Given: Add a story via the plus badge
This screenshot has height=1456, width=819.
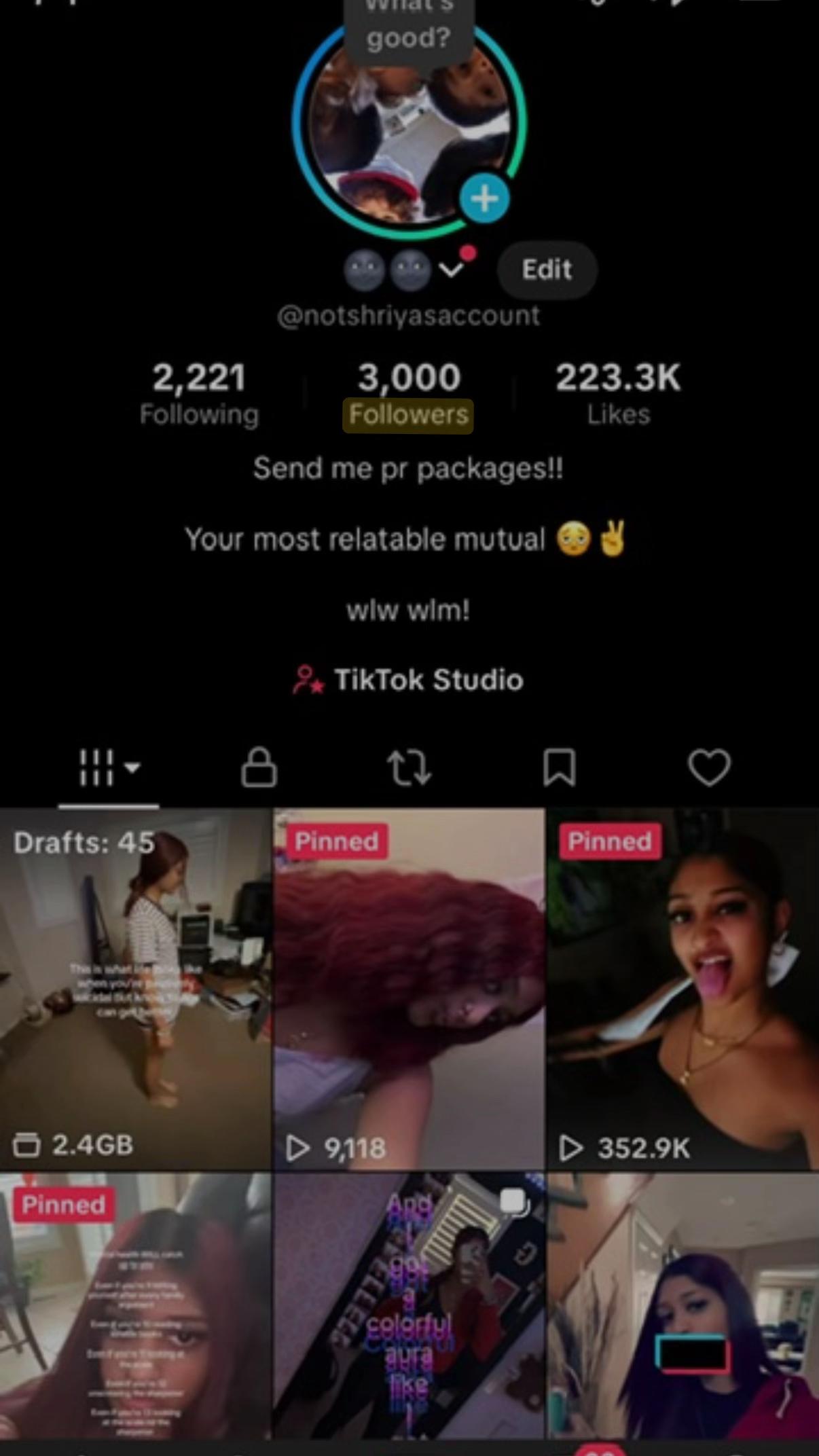Looking at the screenshot, I should (x=484, y=199).
